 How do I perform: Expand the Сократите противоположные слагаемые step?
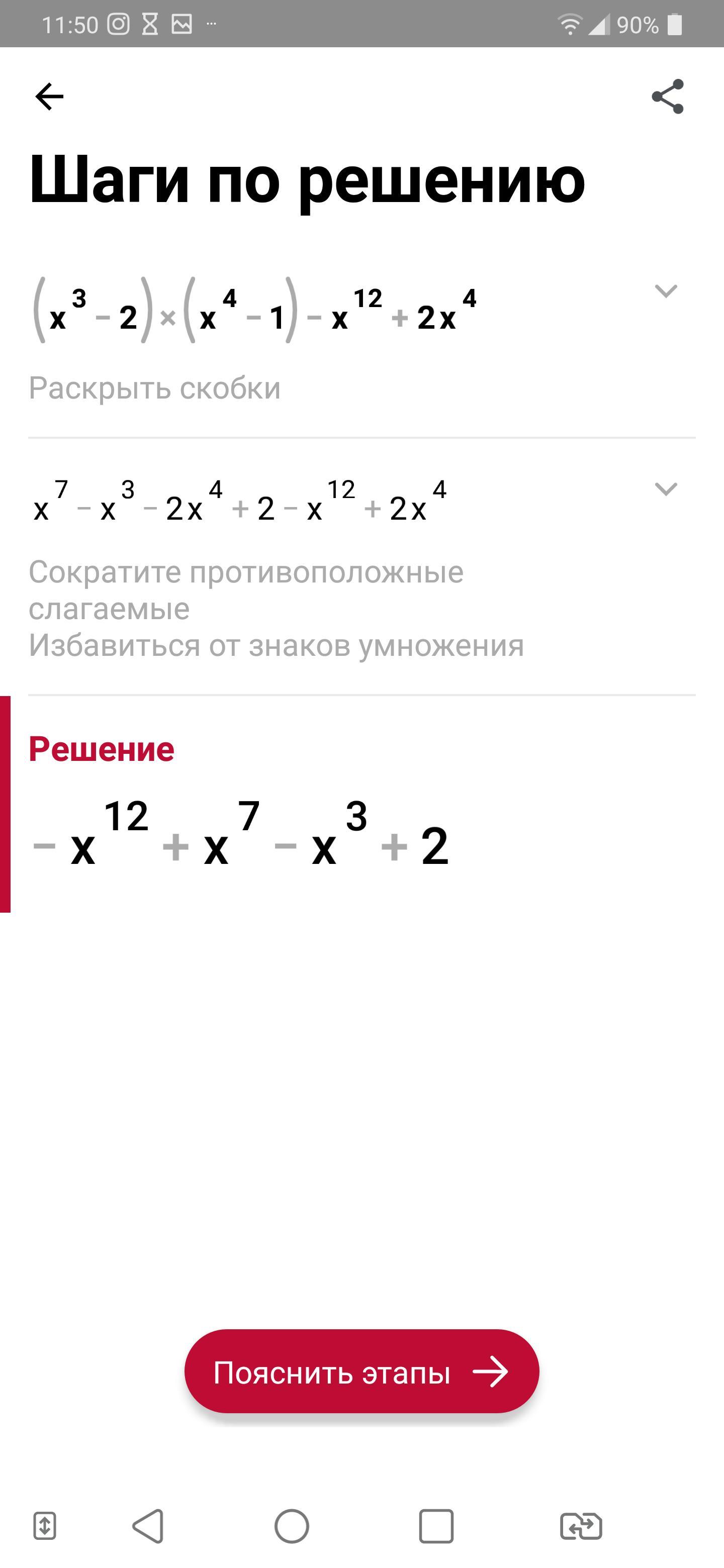[666, 489]
